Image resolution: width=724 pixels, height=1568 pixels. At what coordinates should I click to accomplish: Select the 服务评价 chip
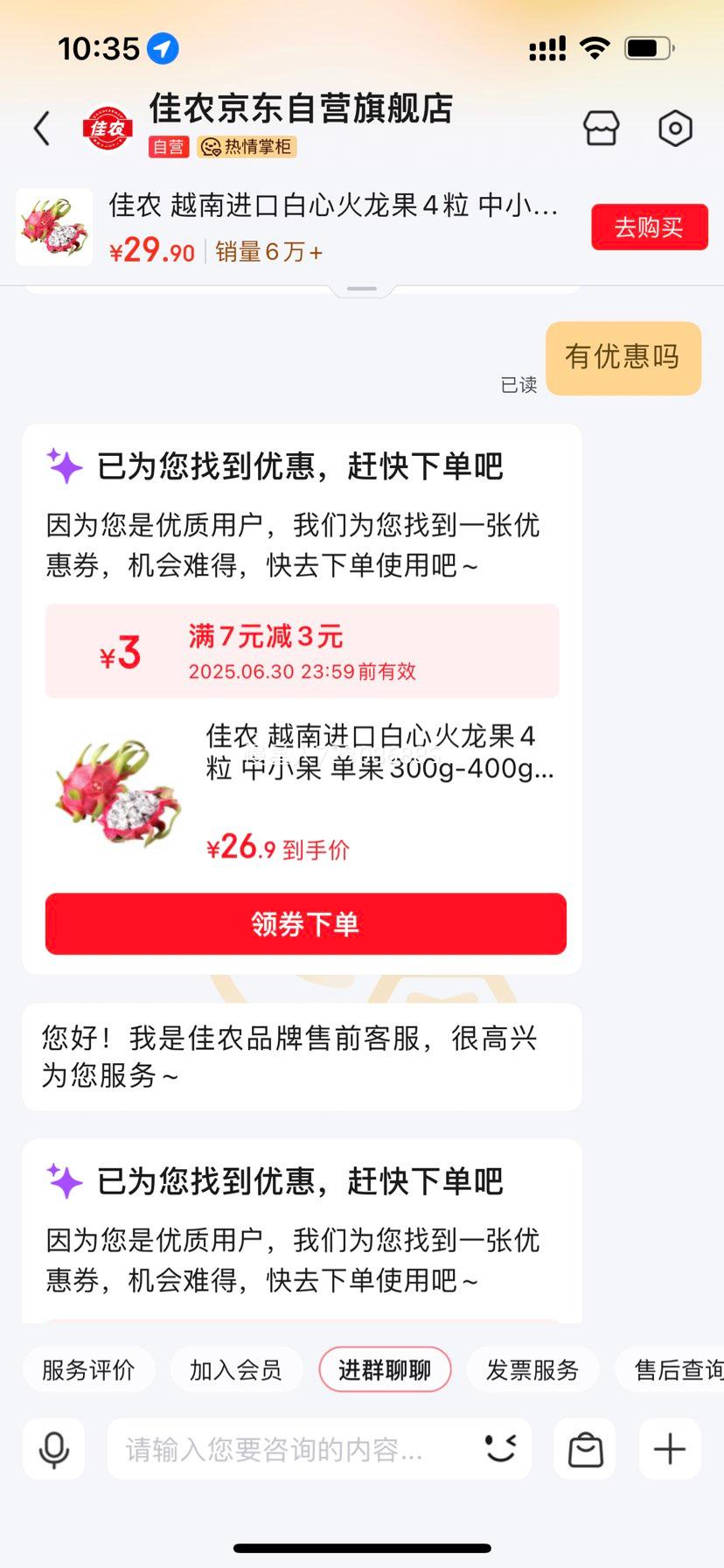(88, 1369)
